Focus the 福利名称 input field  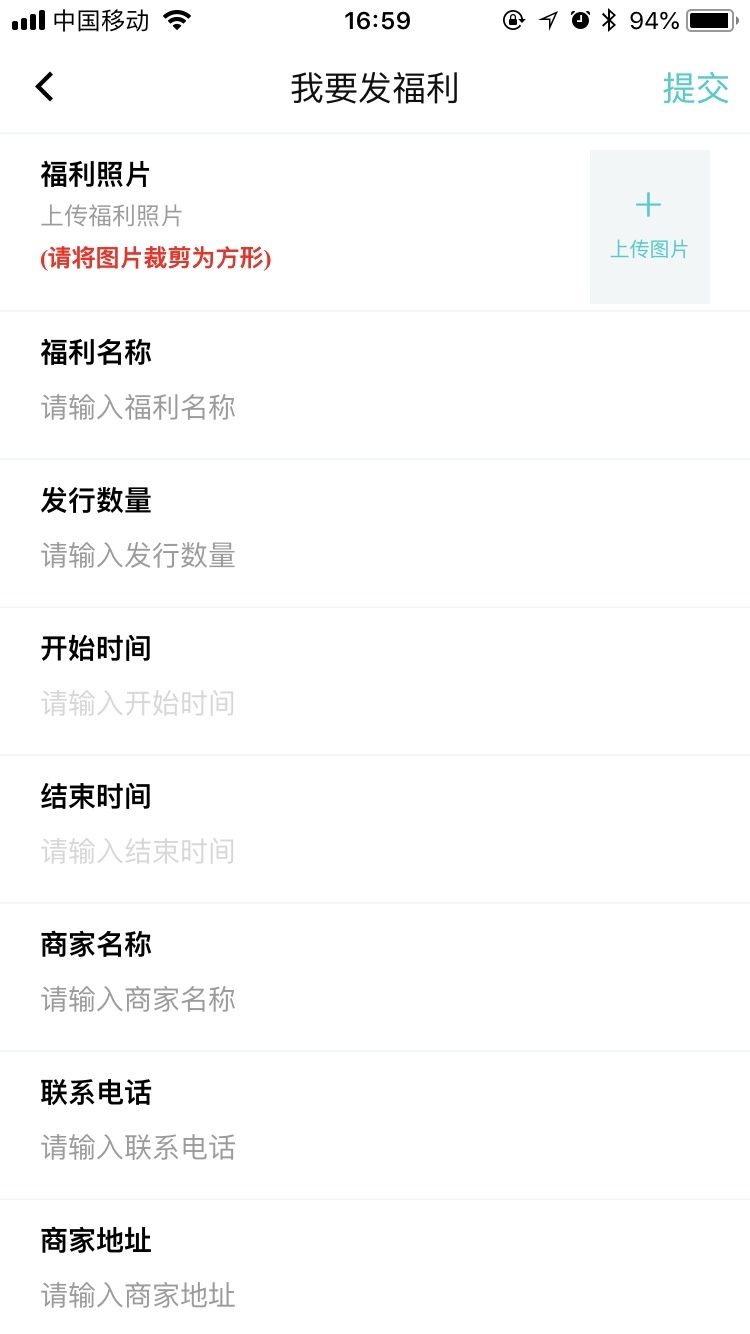(300, 408)
